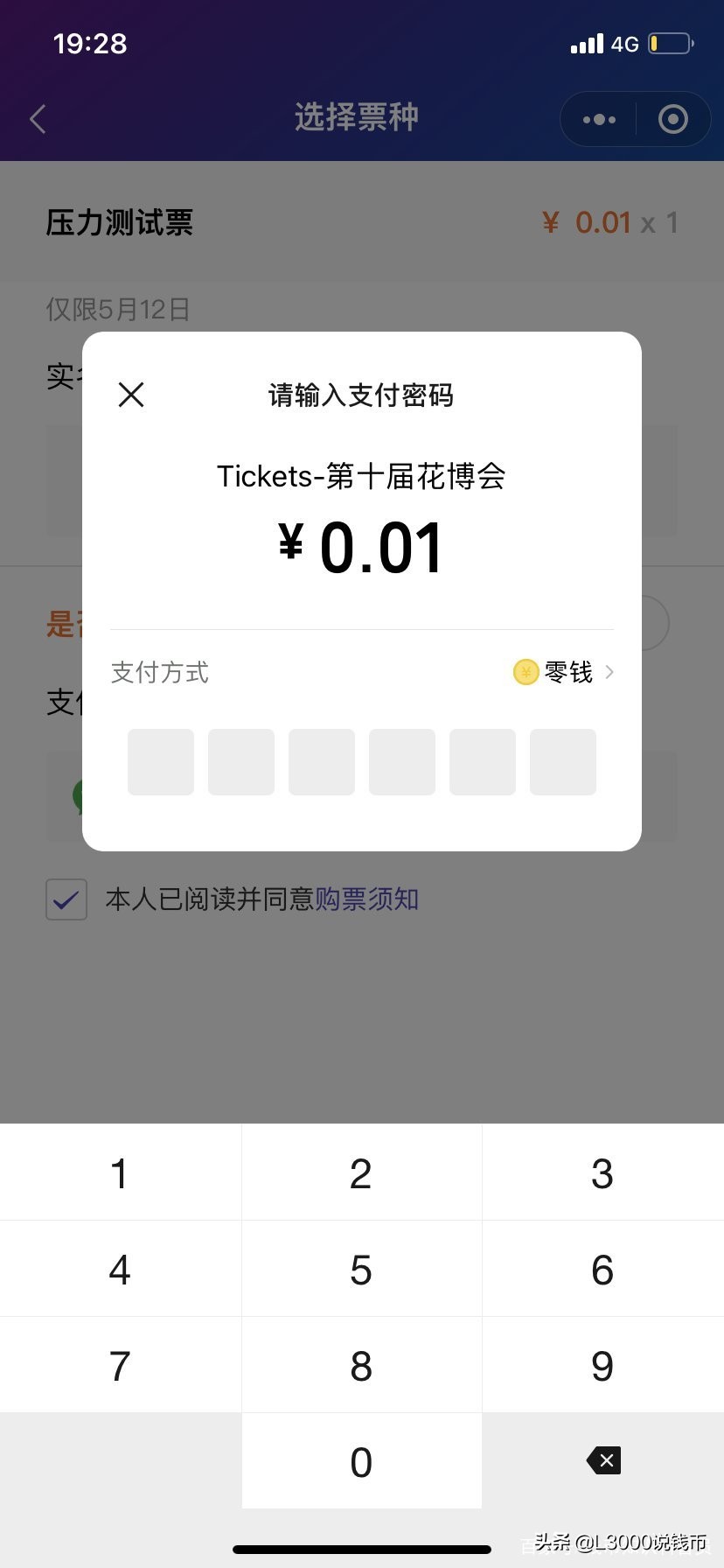Screen dimensions: 724x1568
Task: Tap the circular mini-program exit icon
Action: (672, 119)
